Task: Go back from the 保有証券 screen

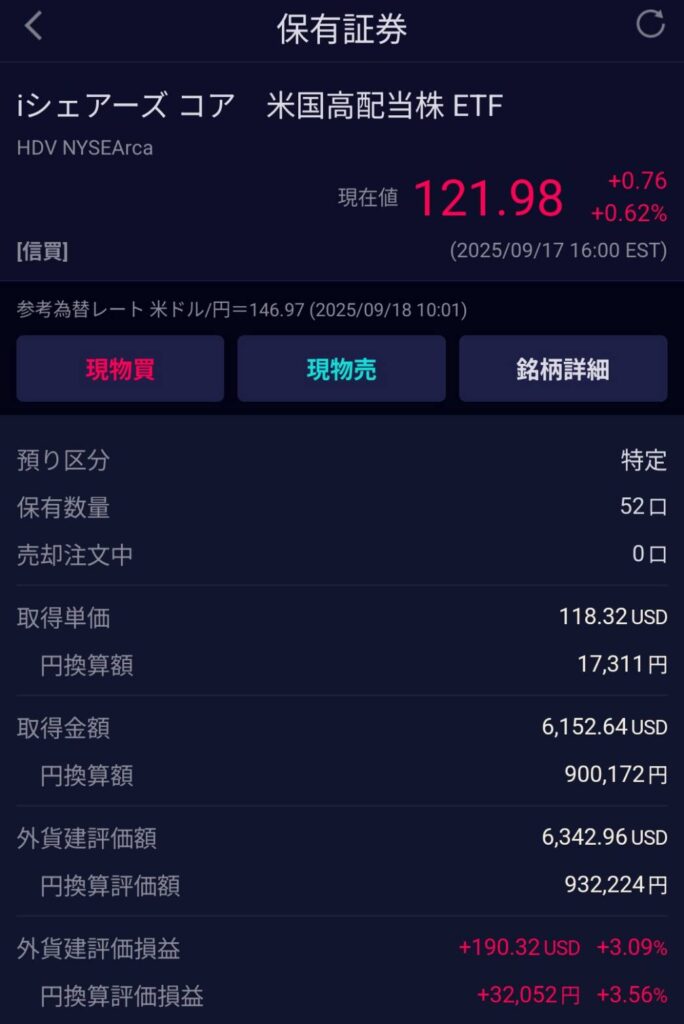Action: click(34, 27)
